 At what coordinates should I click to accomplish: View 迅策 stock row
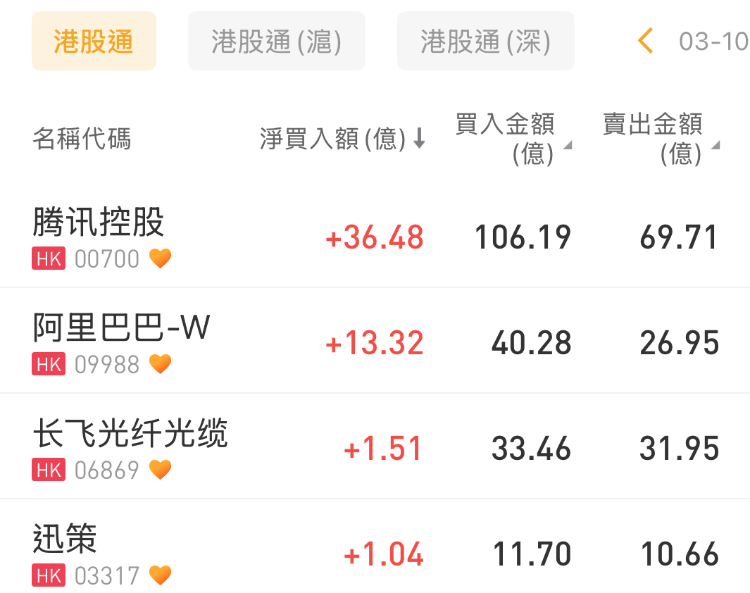[65, 553]
